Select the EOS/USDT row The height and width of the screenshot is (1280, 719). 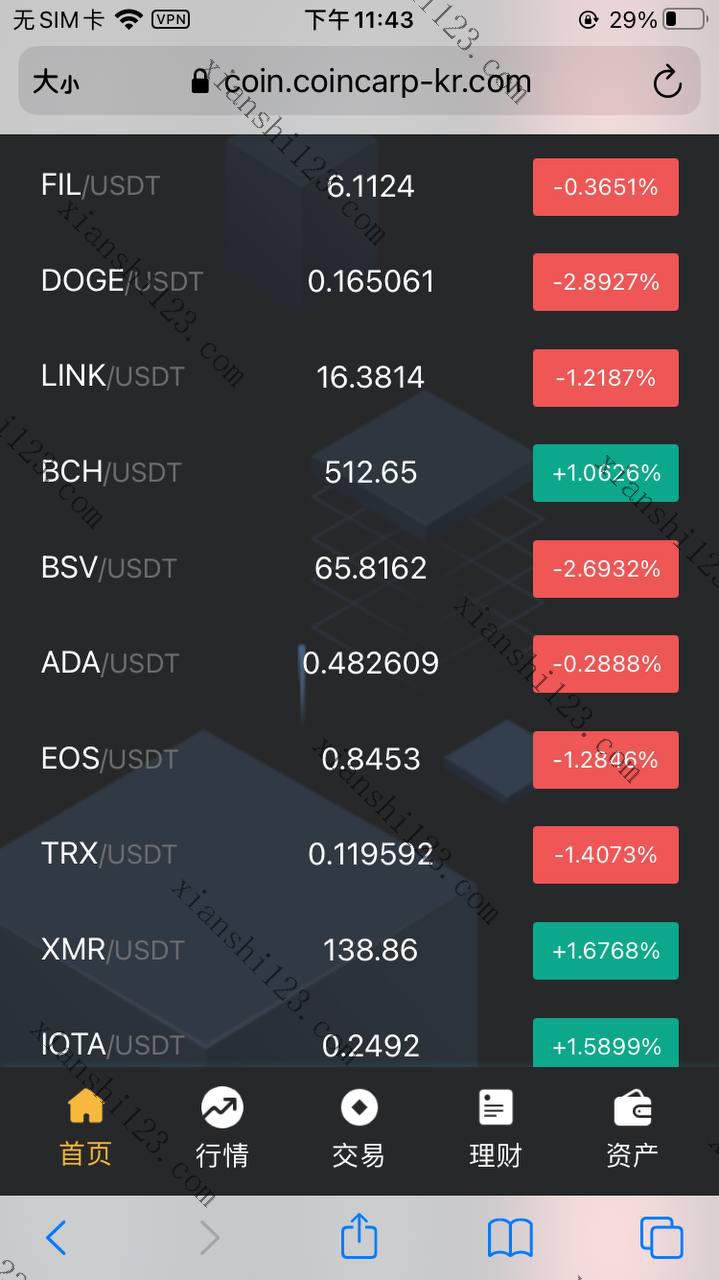pos(359,759)
